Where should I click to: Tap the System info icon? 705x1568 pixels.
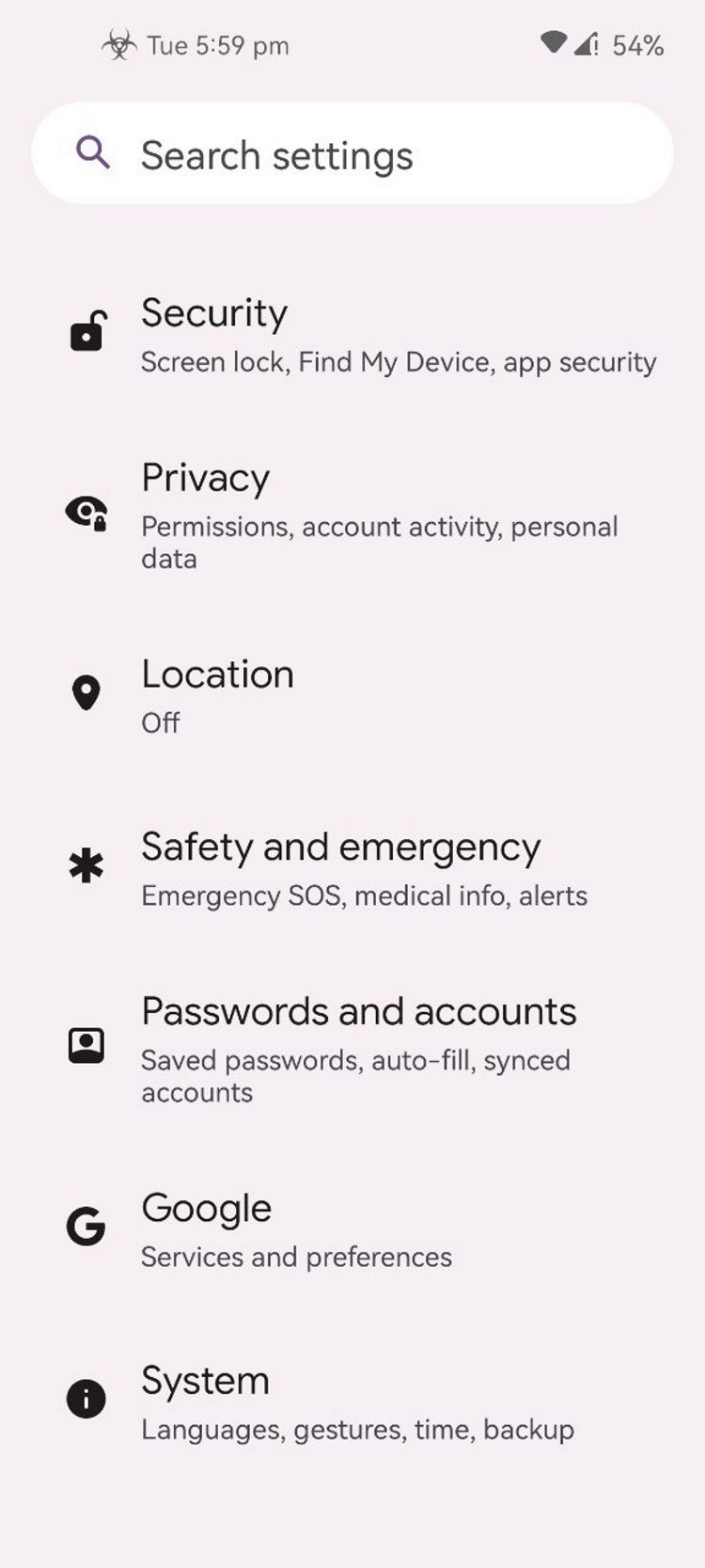86,1399
